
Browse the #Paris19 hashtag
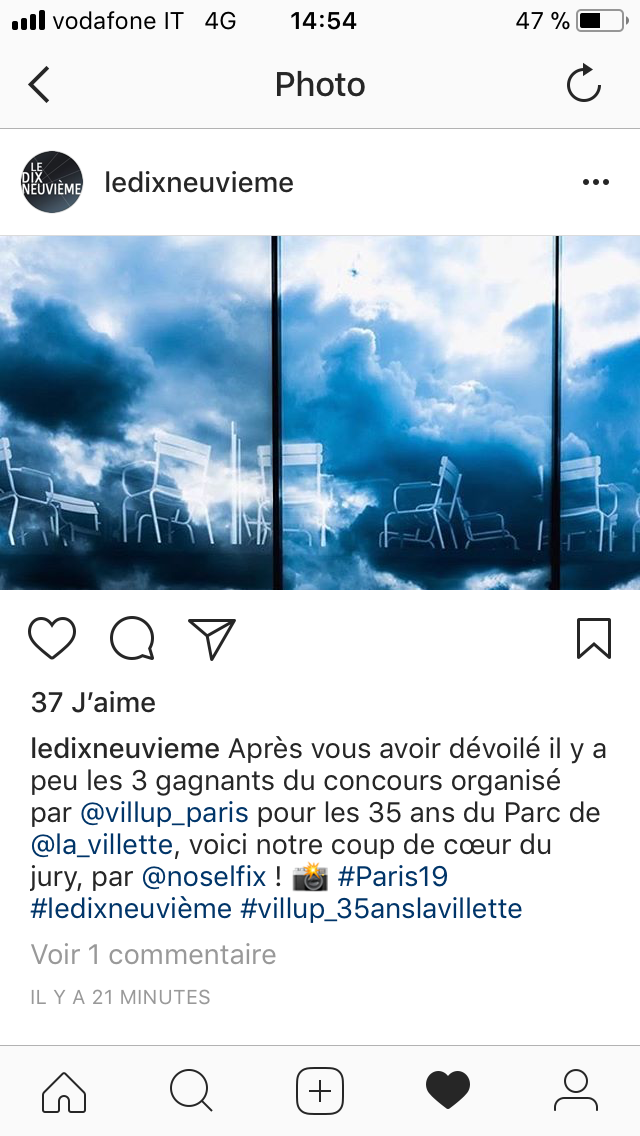pyautogui.click(x=392, y=877)
